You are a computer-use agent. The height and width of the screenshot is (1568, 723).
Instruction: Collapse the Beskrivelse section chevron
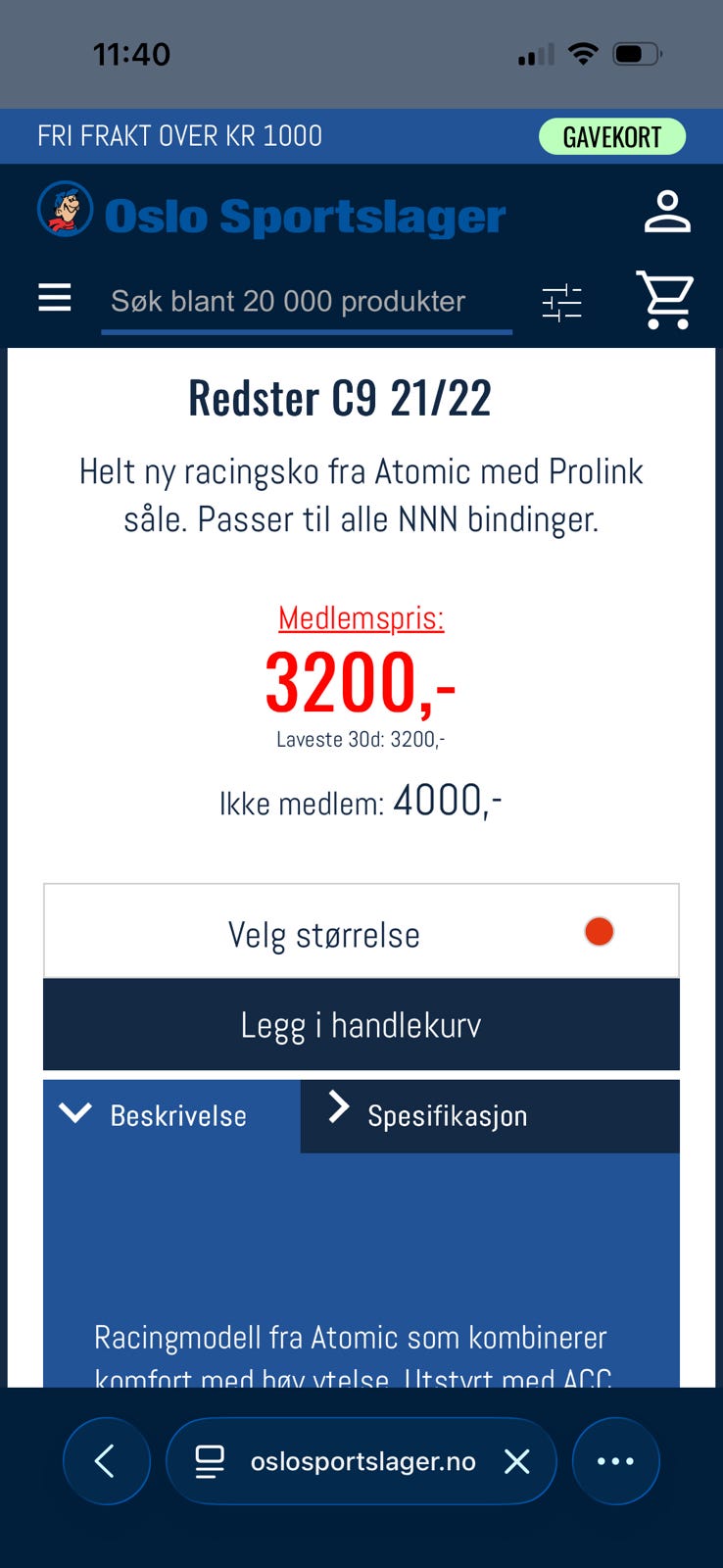click(x=75, y=1113)
